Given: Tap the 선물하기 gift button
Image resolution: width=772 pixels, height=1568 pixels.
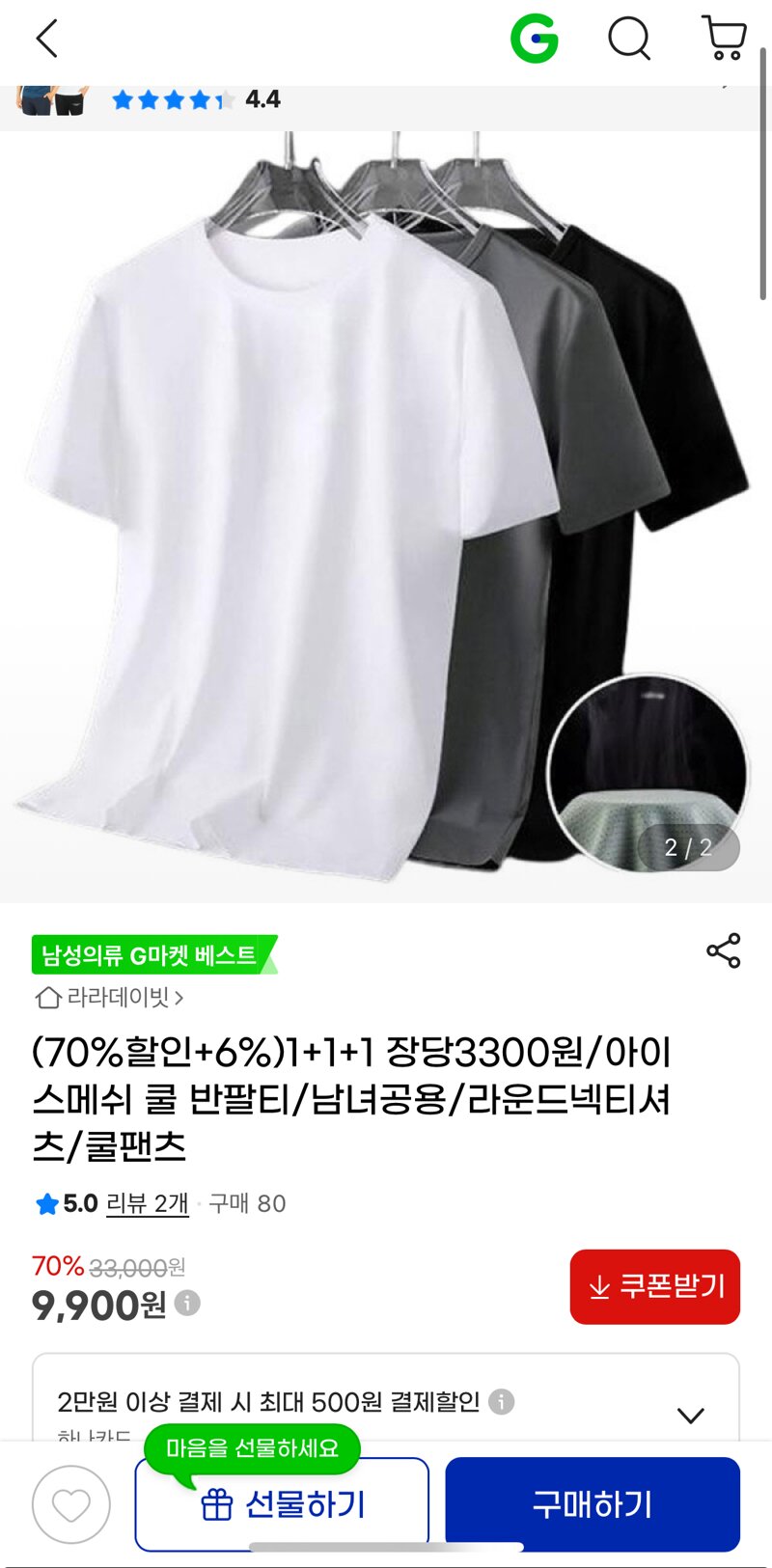Looking at the screenshot, I should pos(282,1503).
